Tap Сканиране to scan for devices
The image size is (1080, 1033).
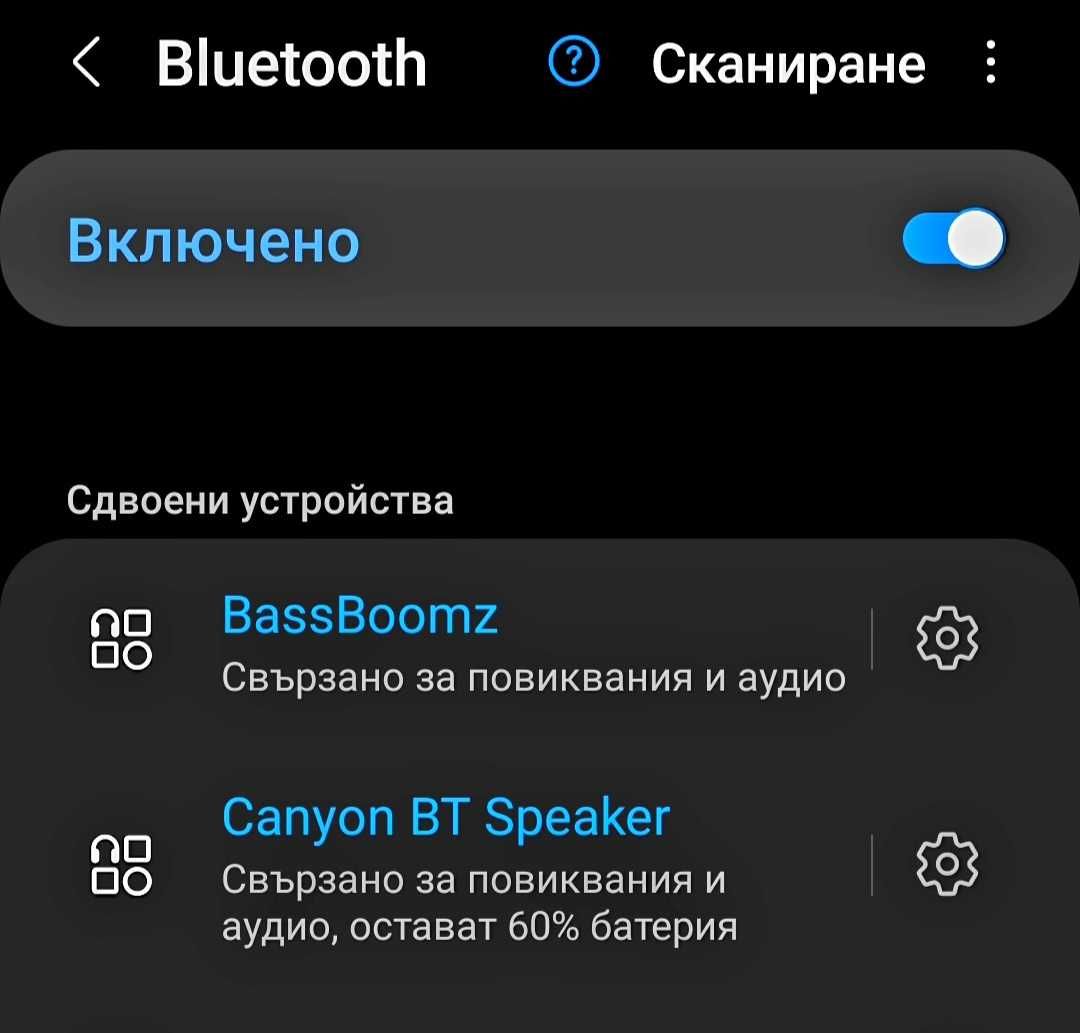pos(788,65)
